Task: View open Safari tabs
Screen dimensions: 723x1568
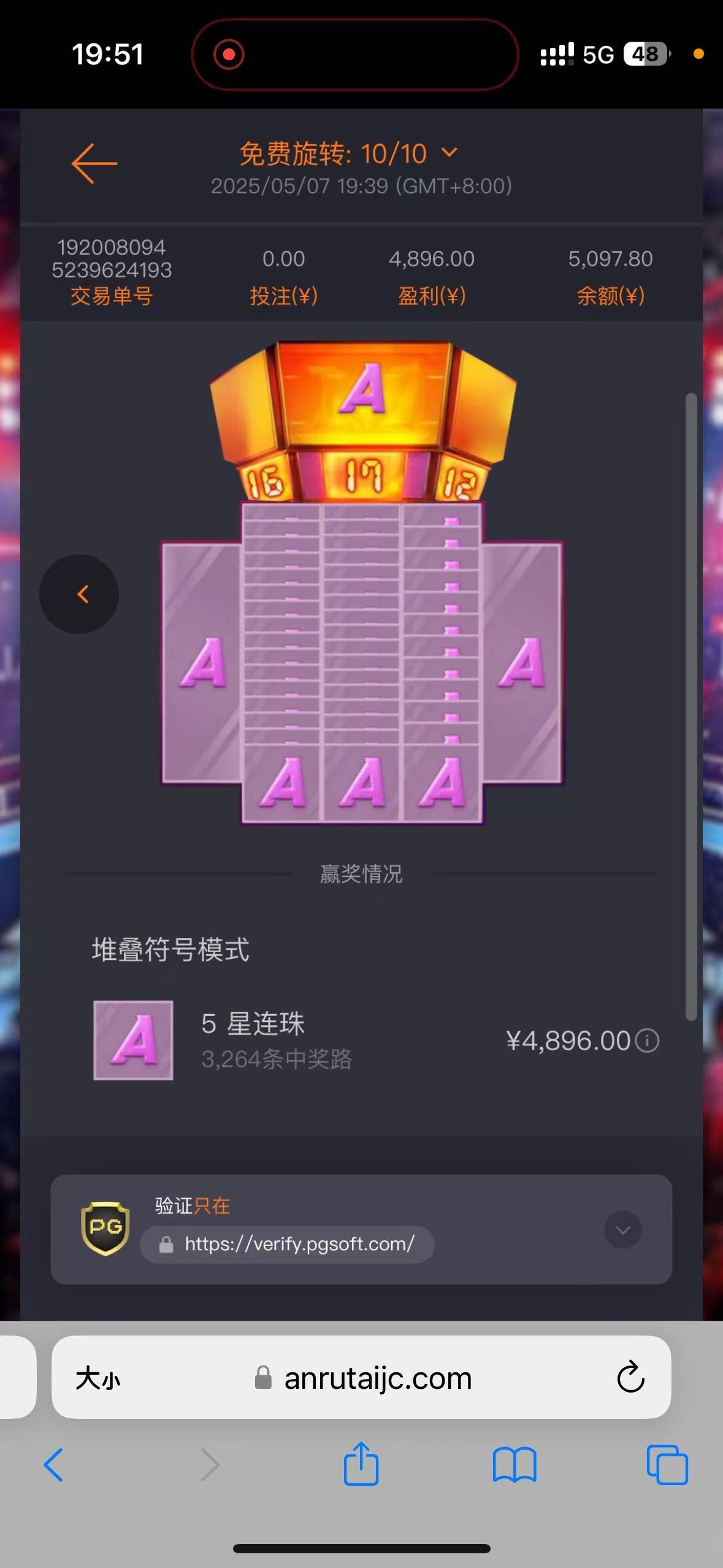Action: point(667,1465)
